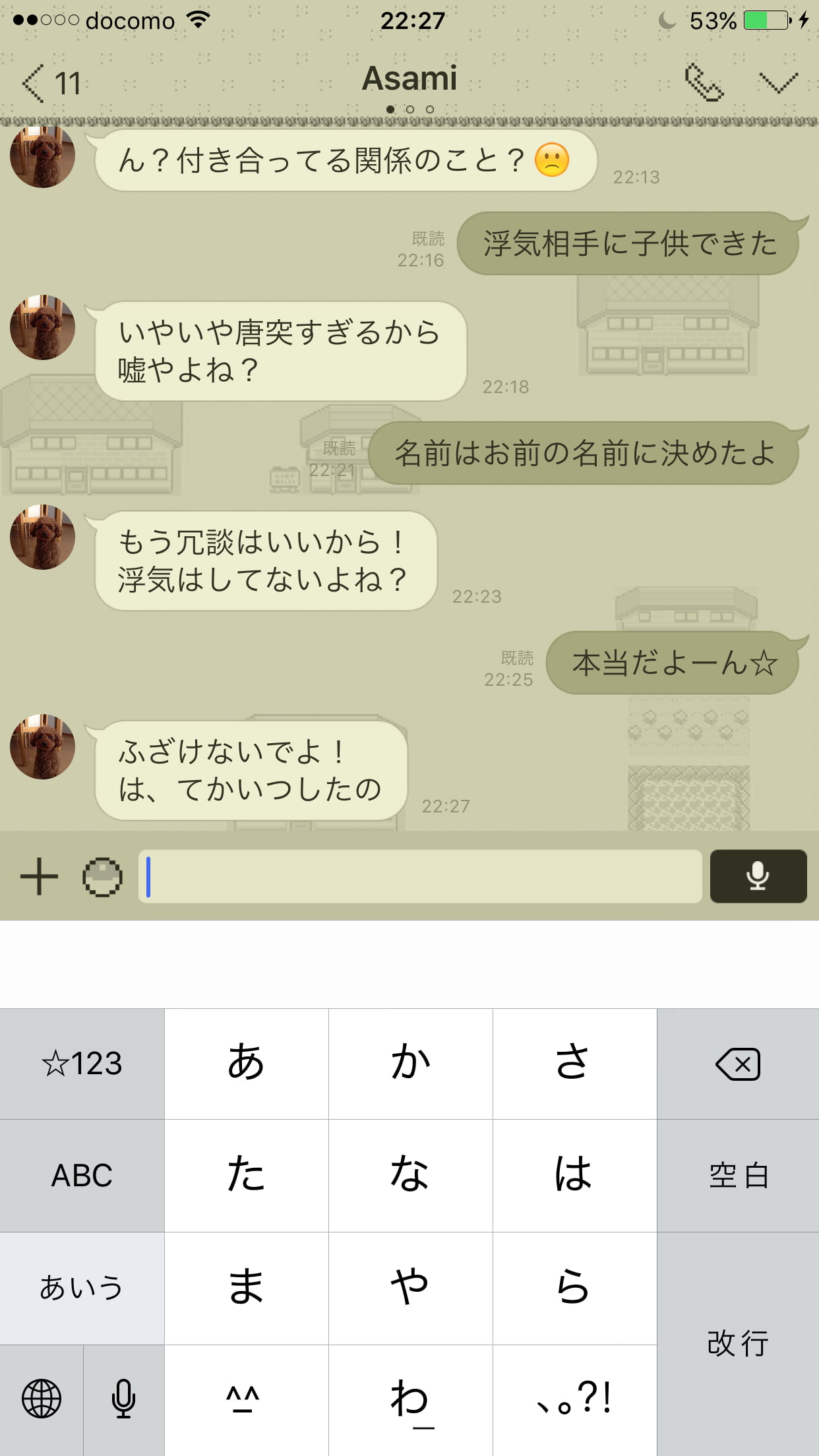The width and height of the screenshot is (819, 1456).
Task: Switch keyboard to ABC layout
Action: coord(82,1176)
